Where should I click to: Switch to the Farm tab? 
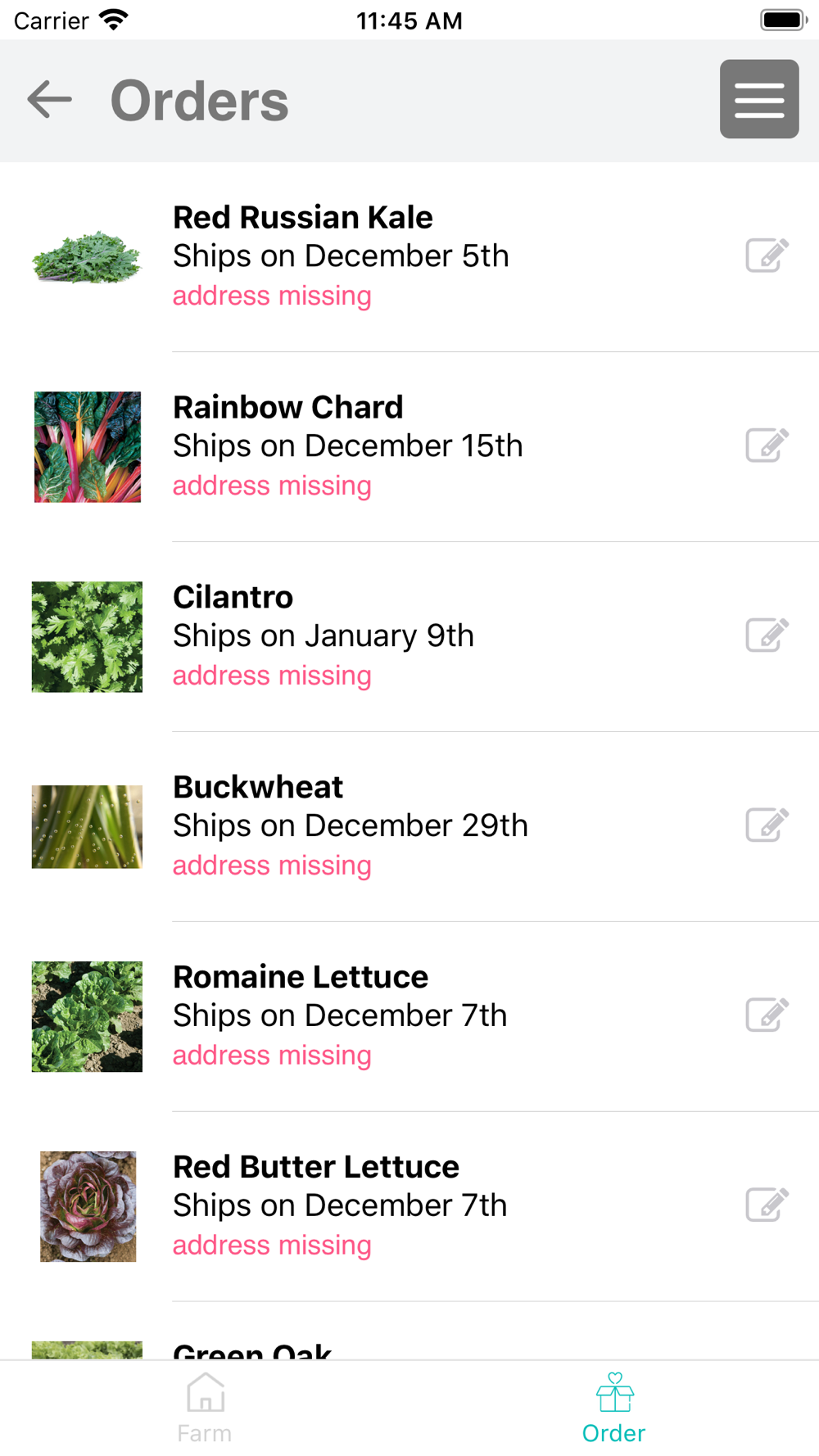tap(205, 1409)
